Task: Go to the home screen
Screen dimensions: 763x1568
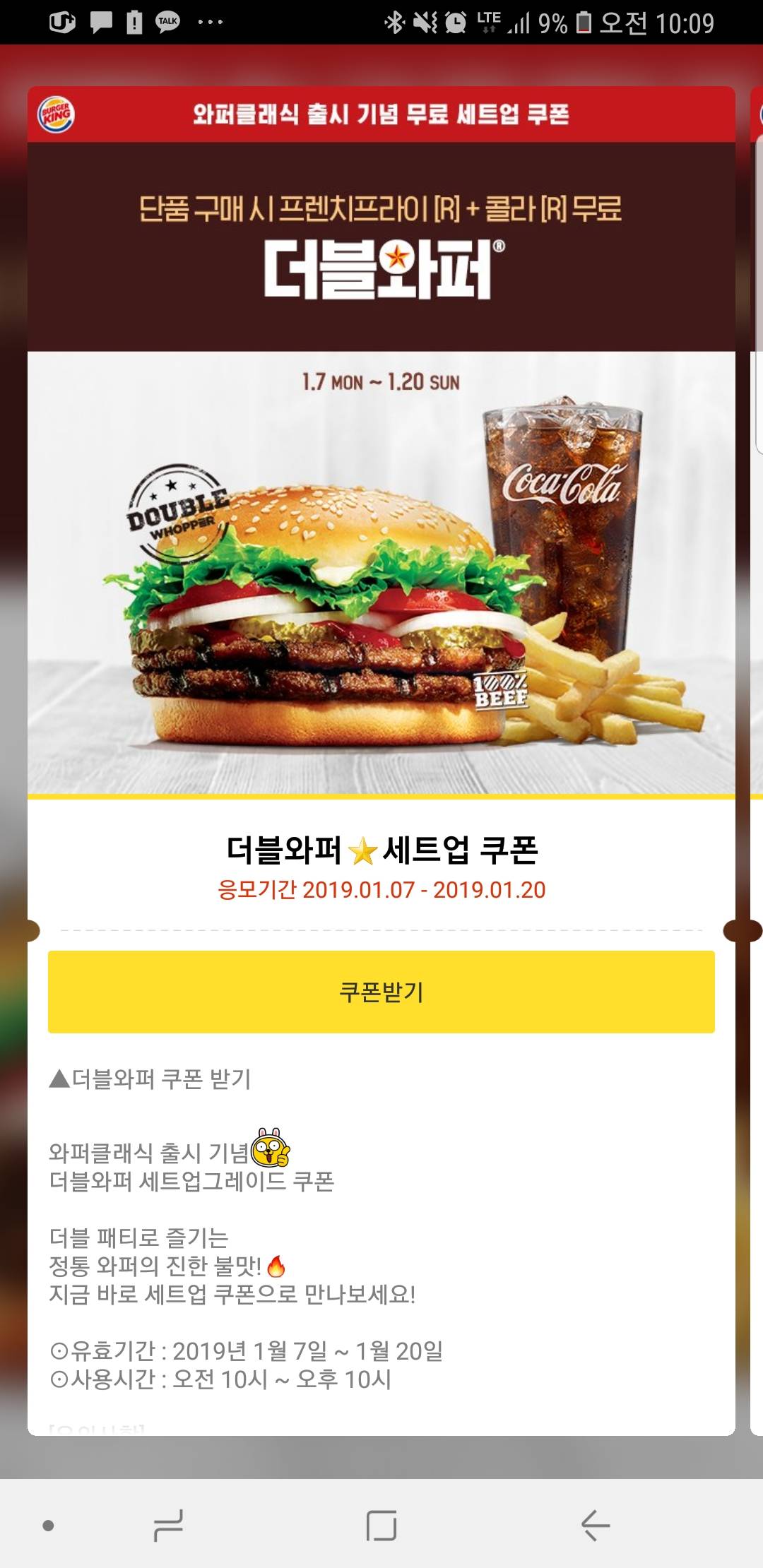Action: tap(381, 1525)
